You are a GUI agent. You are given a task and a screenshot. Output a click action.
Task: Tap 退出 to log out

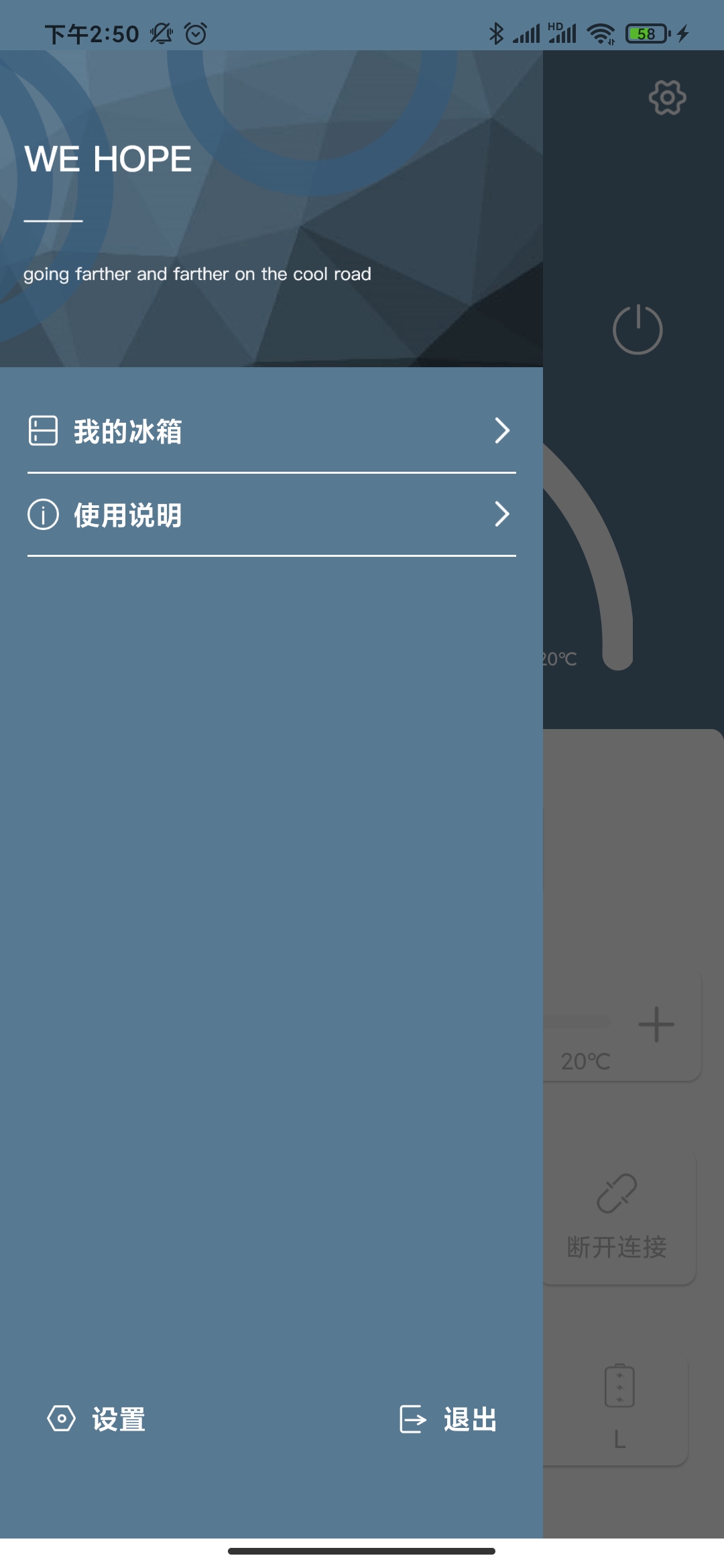(x=448, y=1419)
